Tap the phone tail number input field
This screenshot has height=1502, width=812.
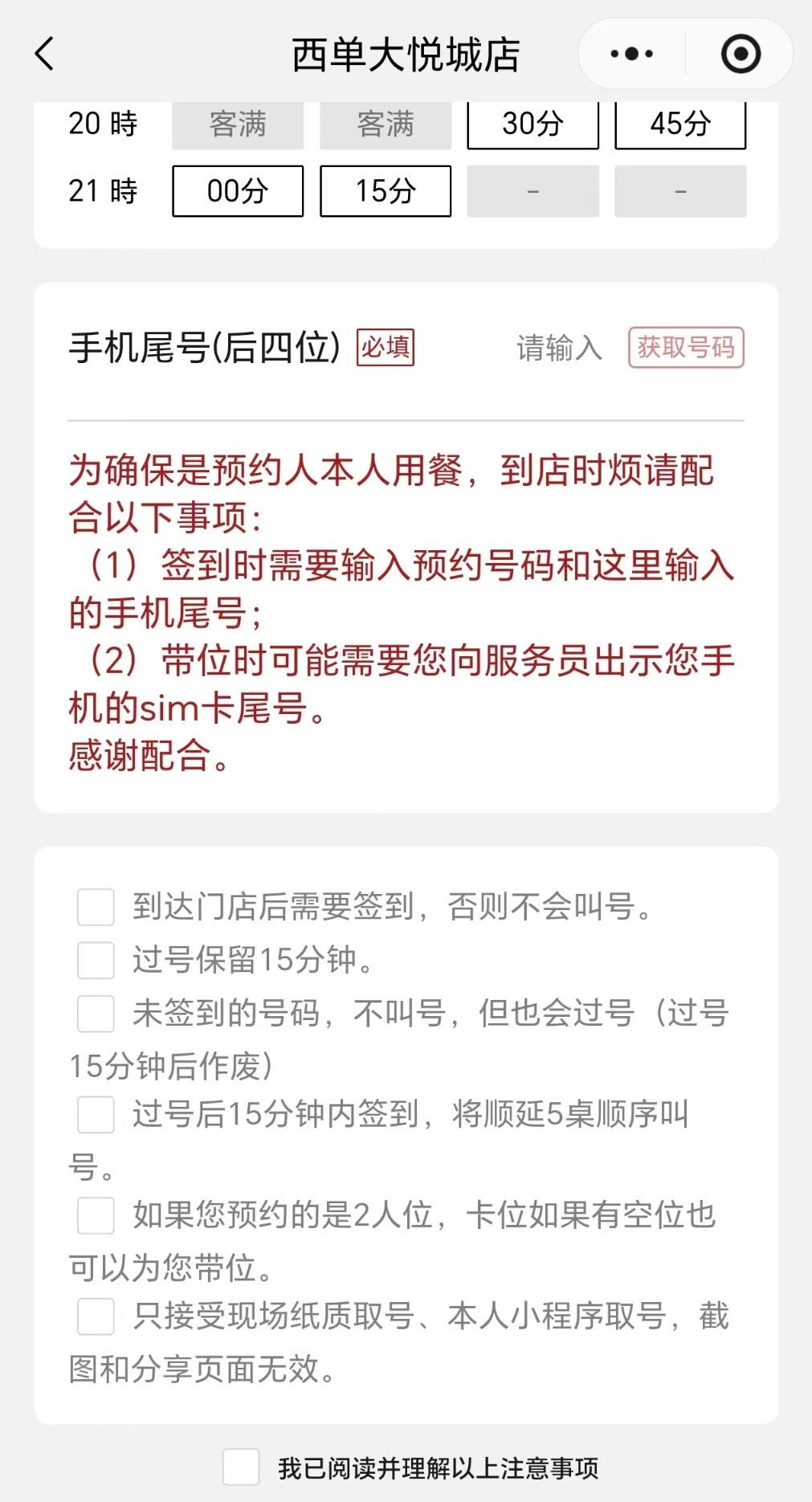coord(559,348)
